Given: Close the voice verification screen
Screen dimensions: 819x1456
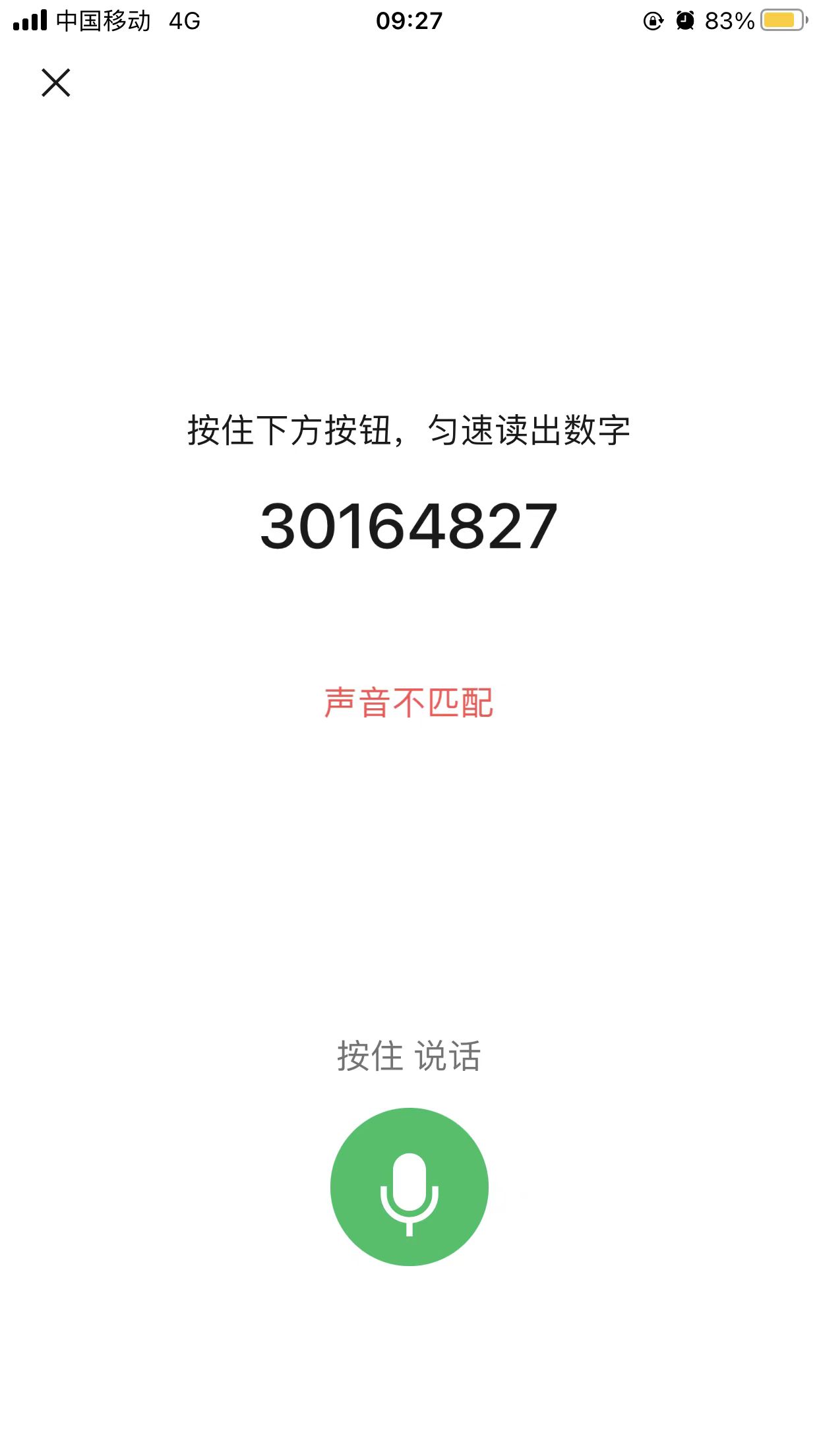Looking at the screenshot, I should tap(55, 83).
